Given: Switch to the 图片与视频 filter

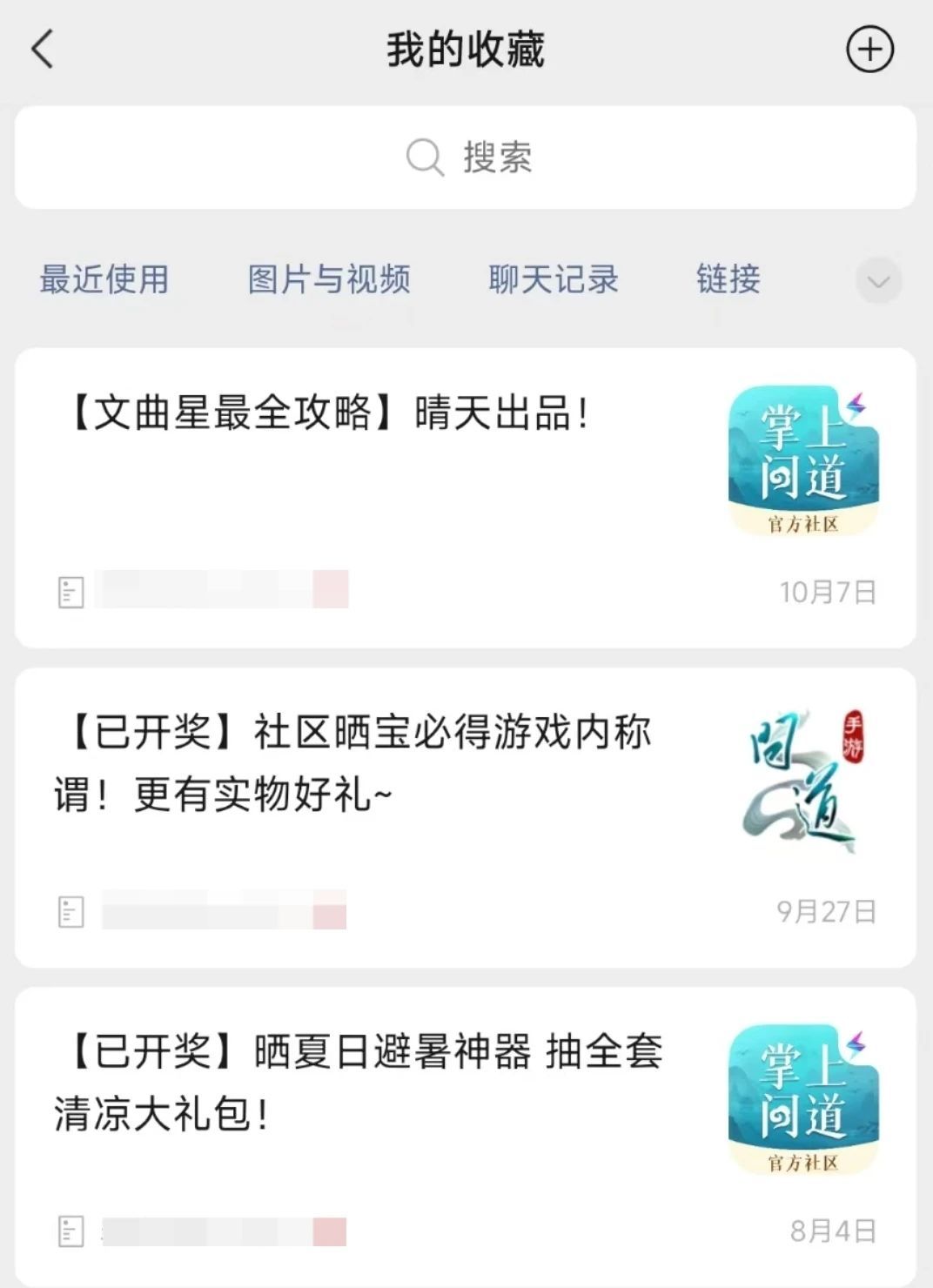Looking at the screenshot, I should coord(331,280).
